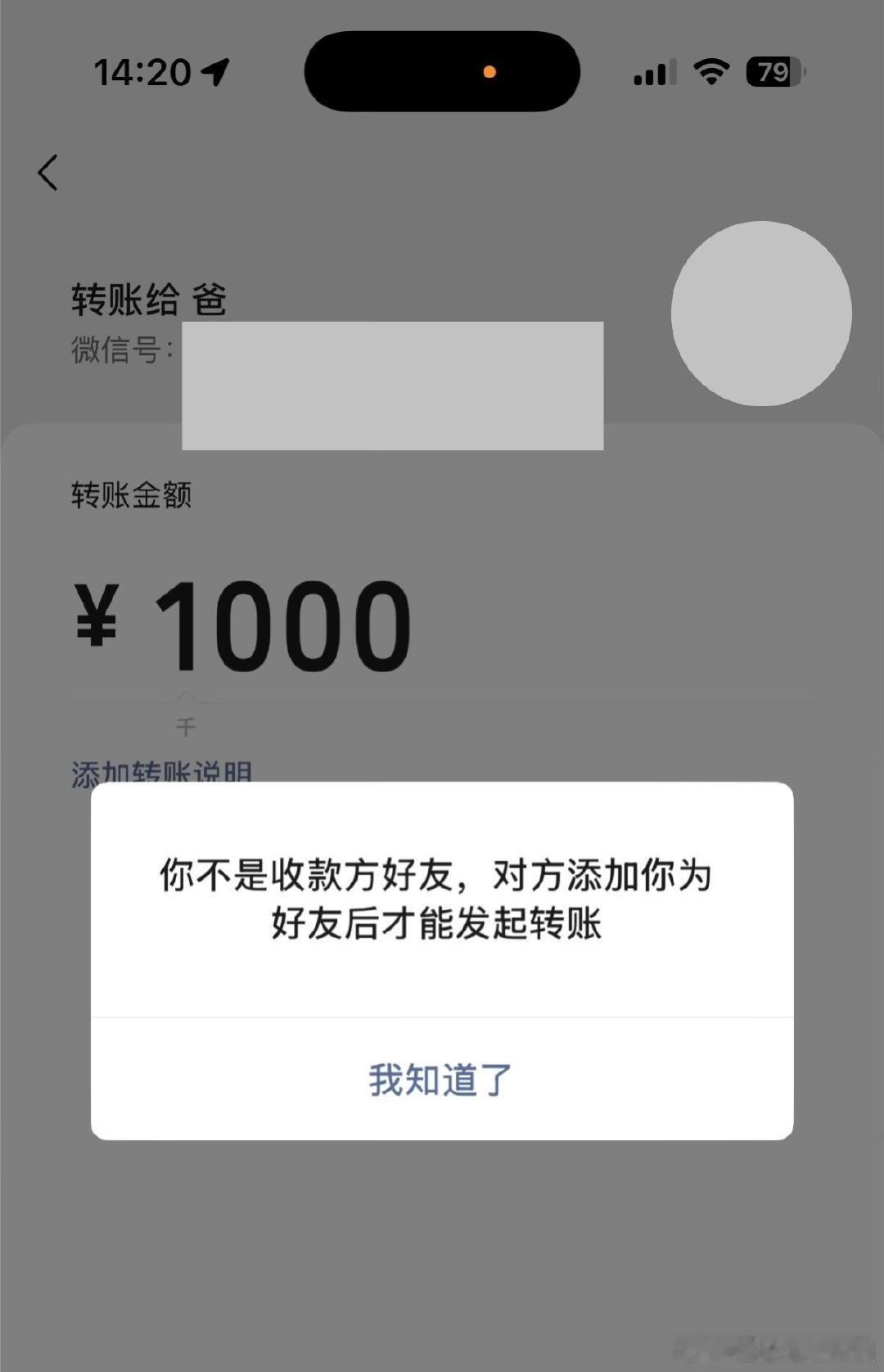Image resolution: width=884 pixels, height=1372 pixels.
Task: Tap the Wi-Fi icon in the status bar
Action: coord(710,71)
